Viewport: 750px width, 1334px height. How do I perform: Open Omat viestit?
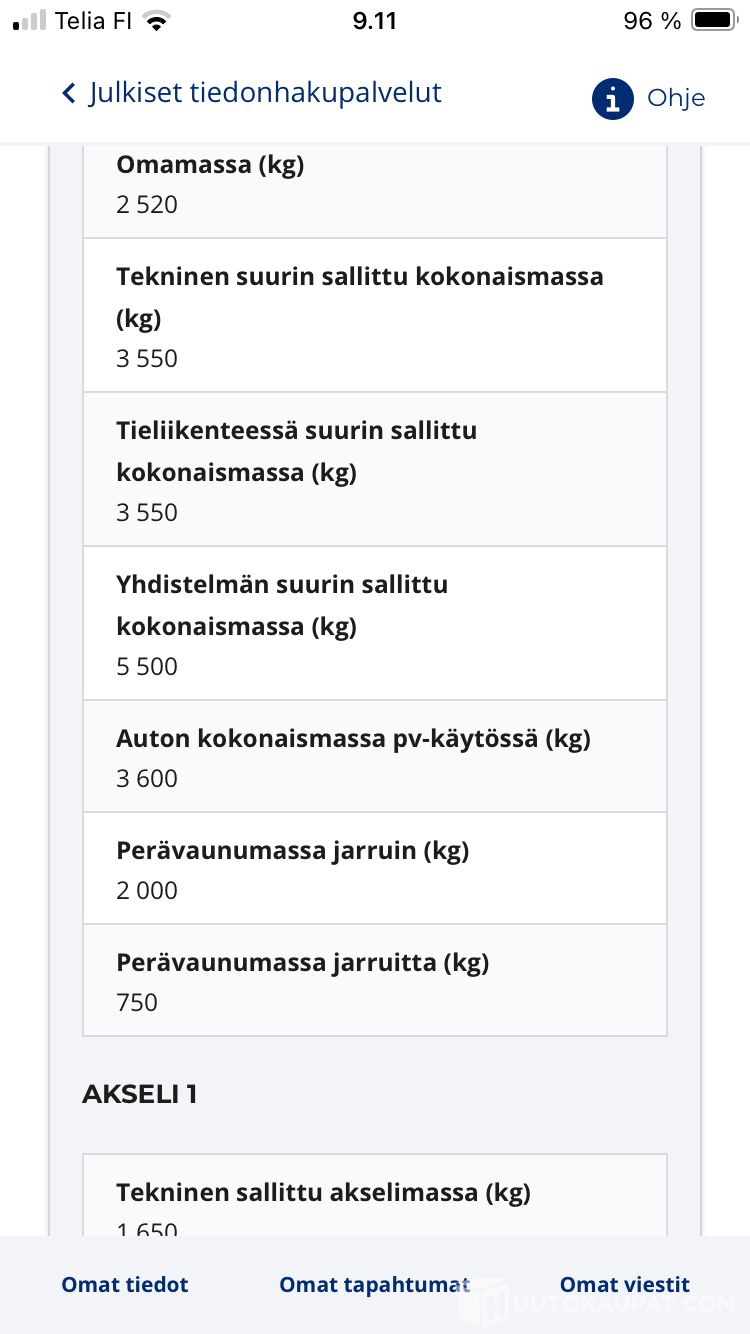pos(625,1285)
